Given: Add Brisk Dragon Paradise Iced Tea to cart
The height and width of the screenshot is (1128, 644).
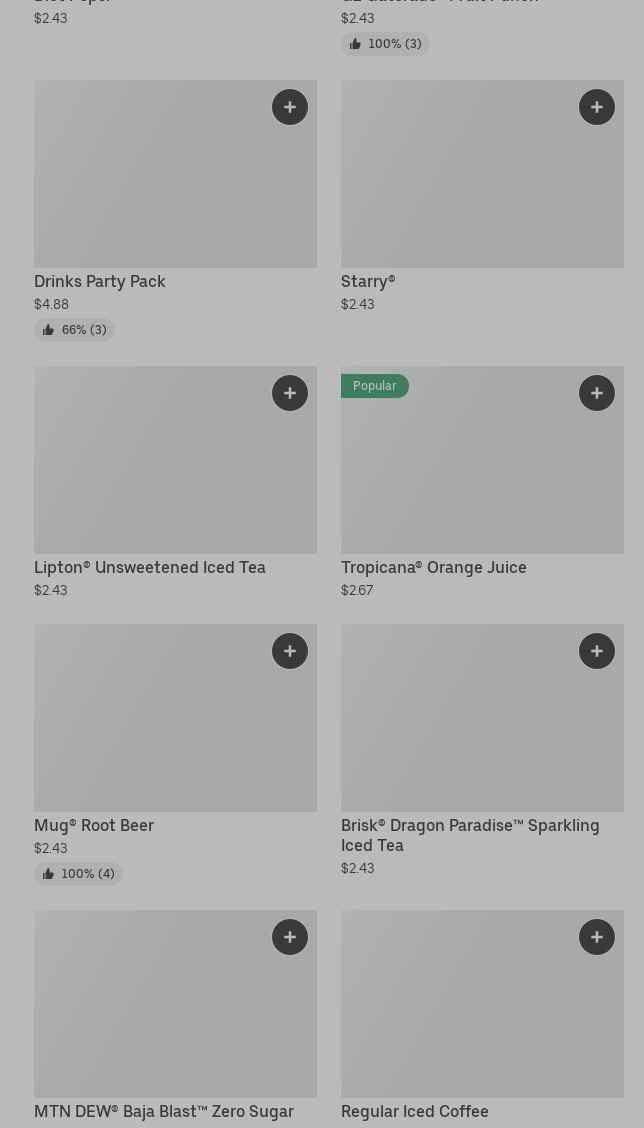Looking at the screenshot, I should click(x=597, y=651).
